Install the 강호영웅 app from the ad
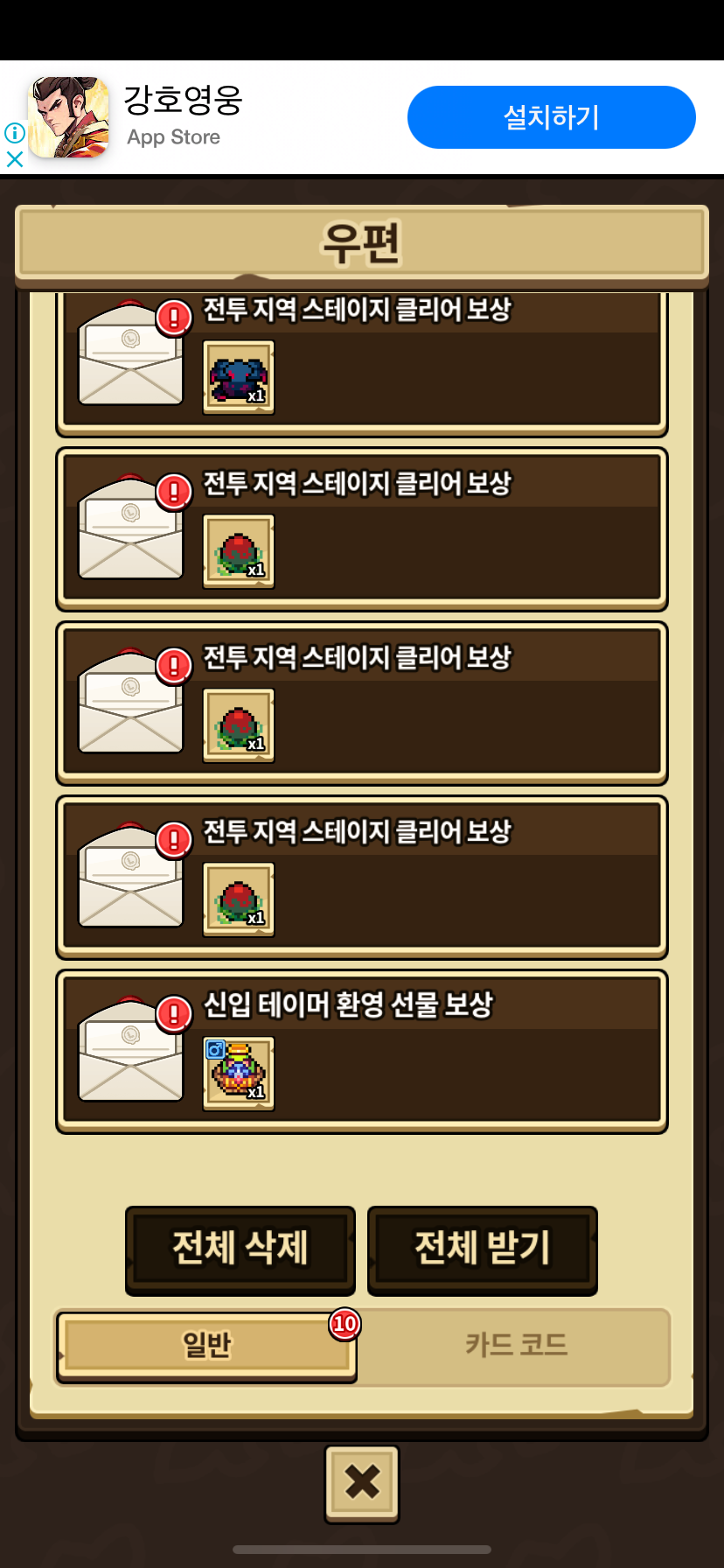 point(551,117)
